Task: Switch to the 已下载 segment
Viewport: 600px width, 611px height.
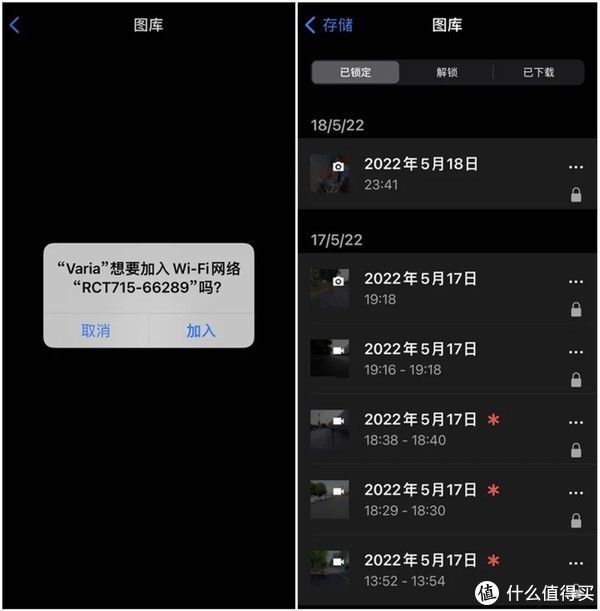Action: point(538,73)
